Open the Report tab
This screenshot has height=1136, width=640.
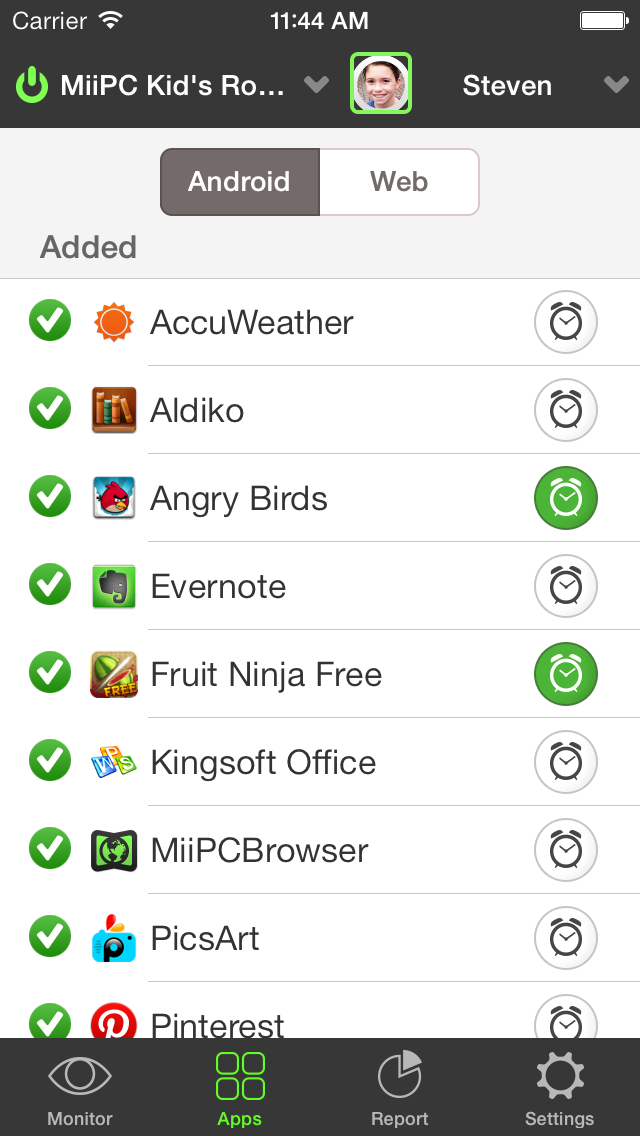(399, 1088)
